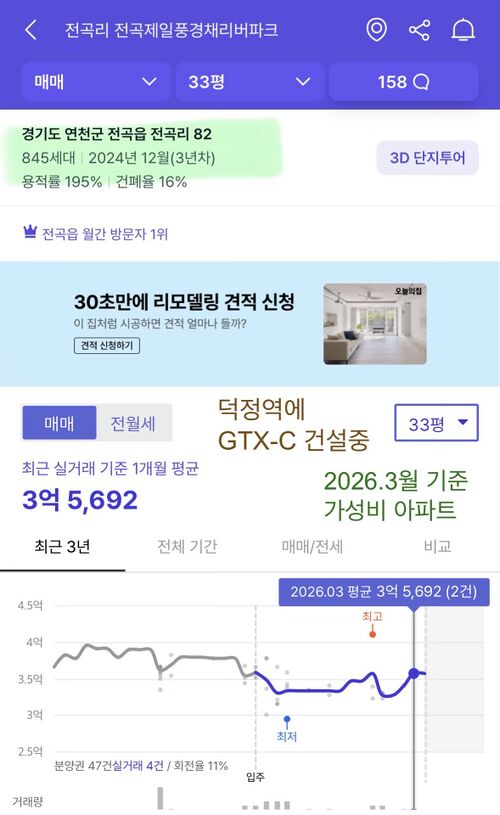Share this apartment complex
Screen dimensions: 500x815
click(419, 30)
